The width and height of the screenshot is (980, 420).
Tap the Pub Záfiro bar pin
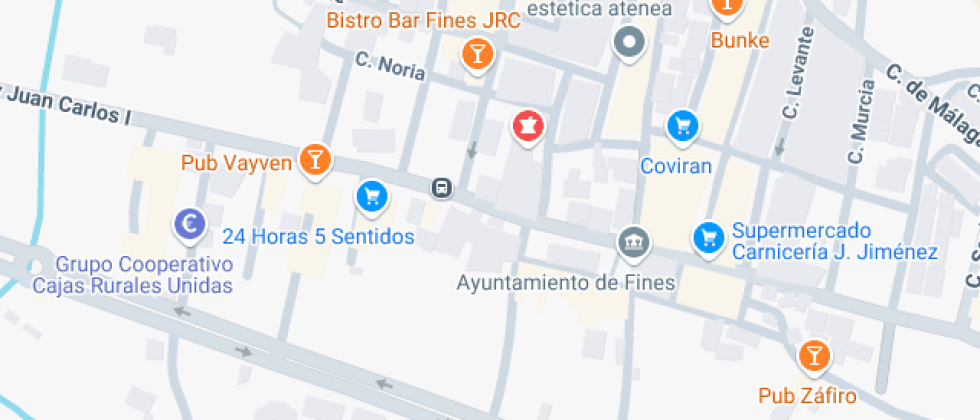coord(815,354)
